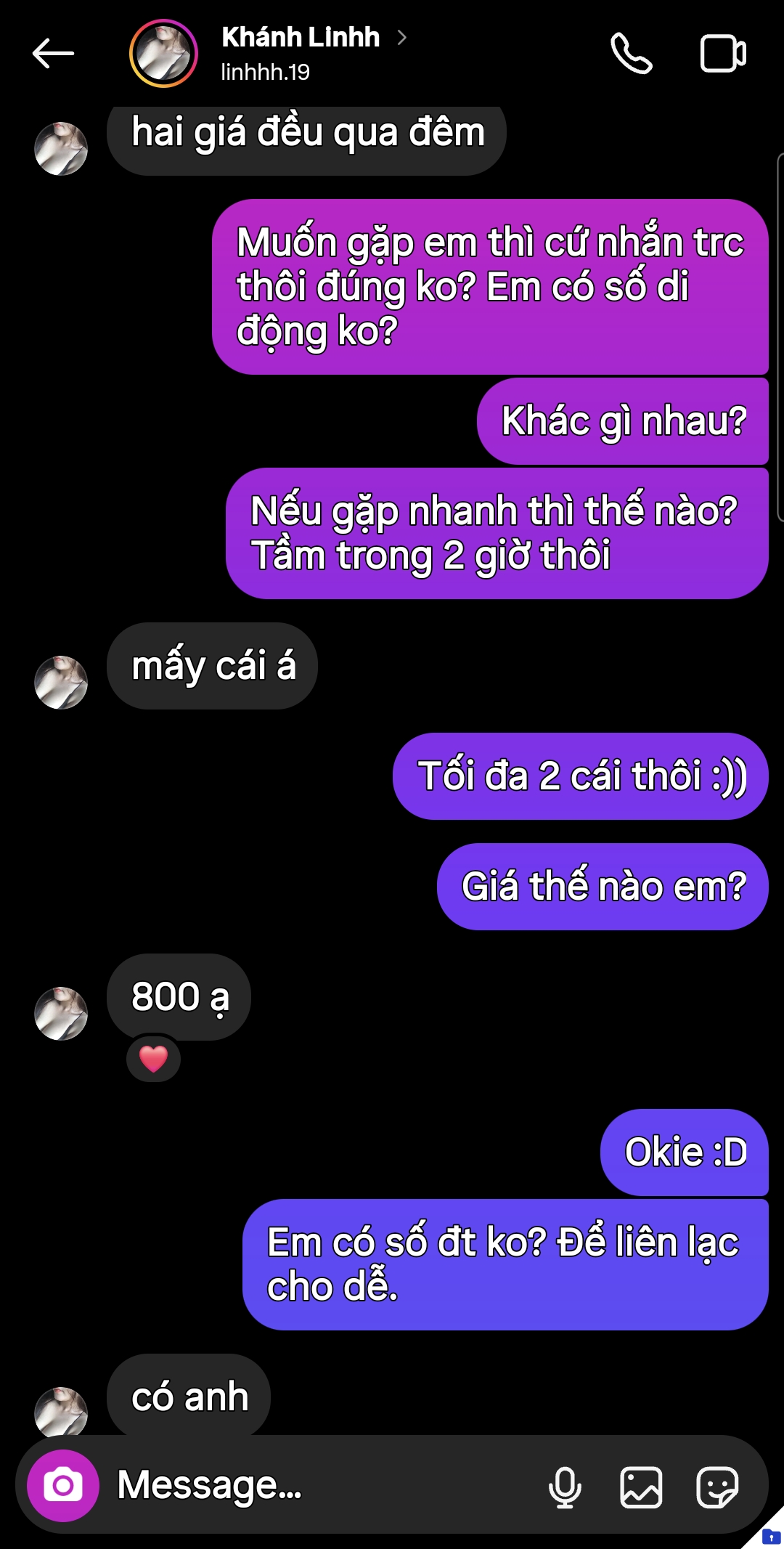Start a voice call with Khánh Linhh
This screenshot has width=784, height=1549.
pyautogui.click(x=631, y=54)
